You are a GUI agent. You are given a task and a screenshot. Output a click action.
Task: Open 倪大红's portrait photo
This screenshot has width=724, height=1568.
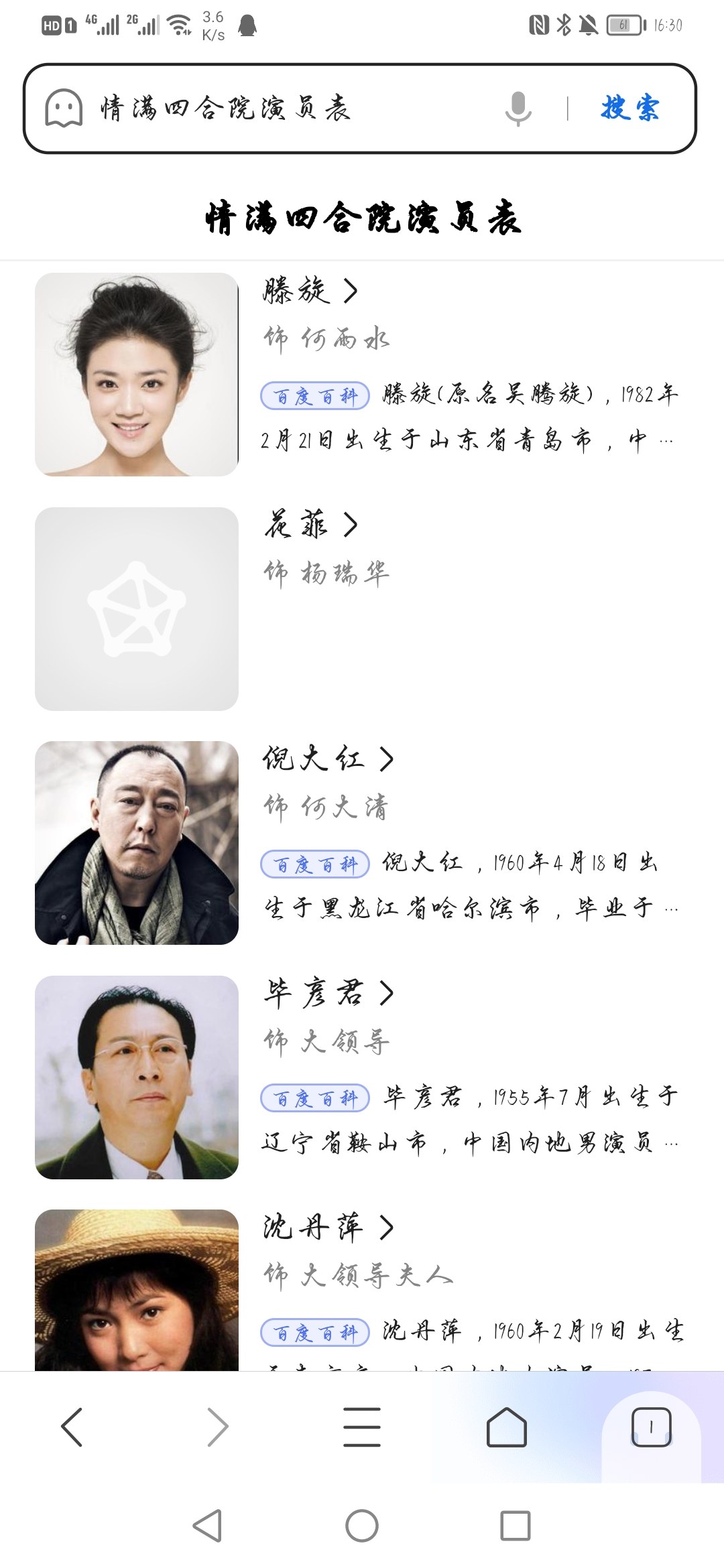(x=137, y=843)
